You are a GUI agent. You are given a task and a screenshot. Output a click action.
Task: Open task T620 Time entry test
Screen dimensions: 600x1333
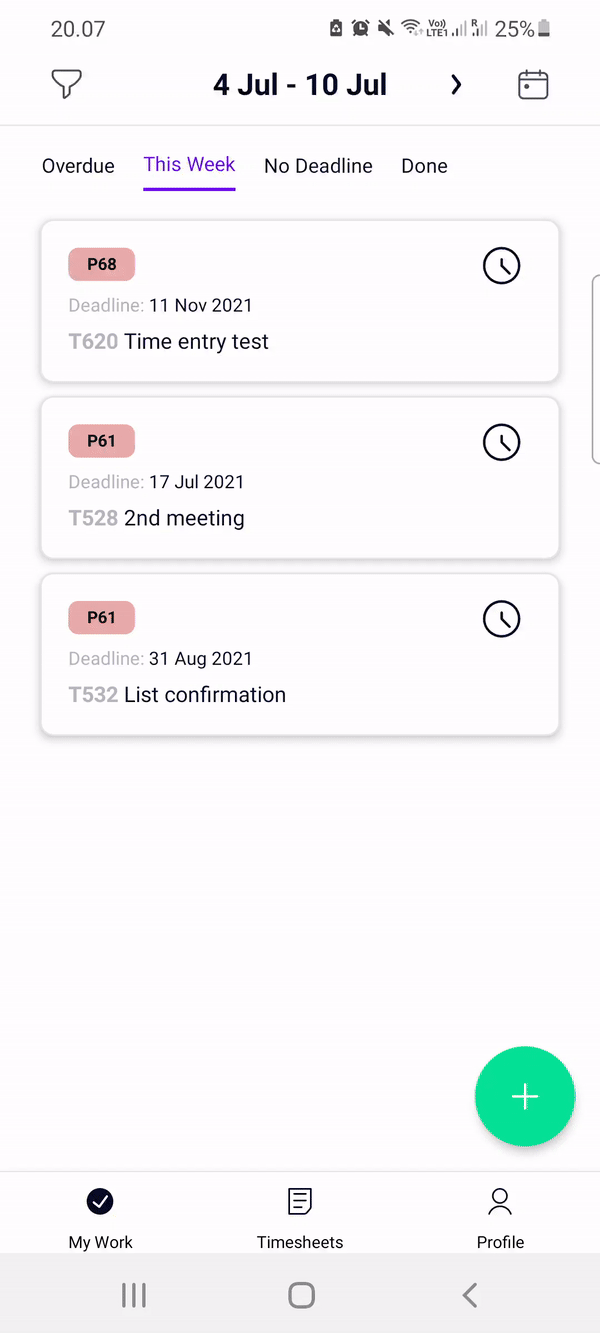point(300,301)
